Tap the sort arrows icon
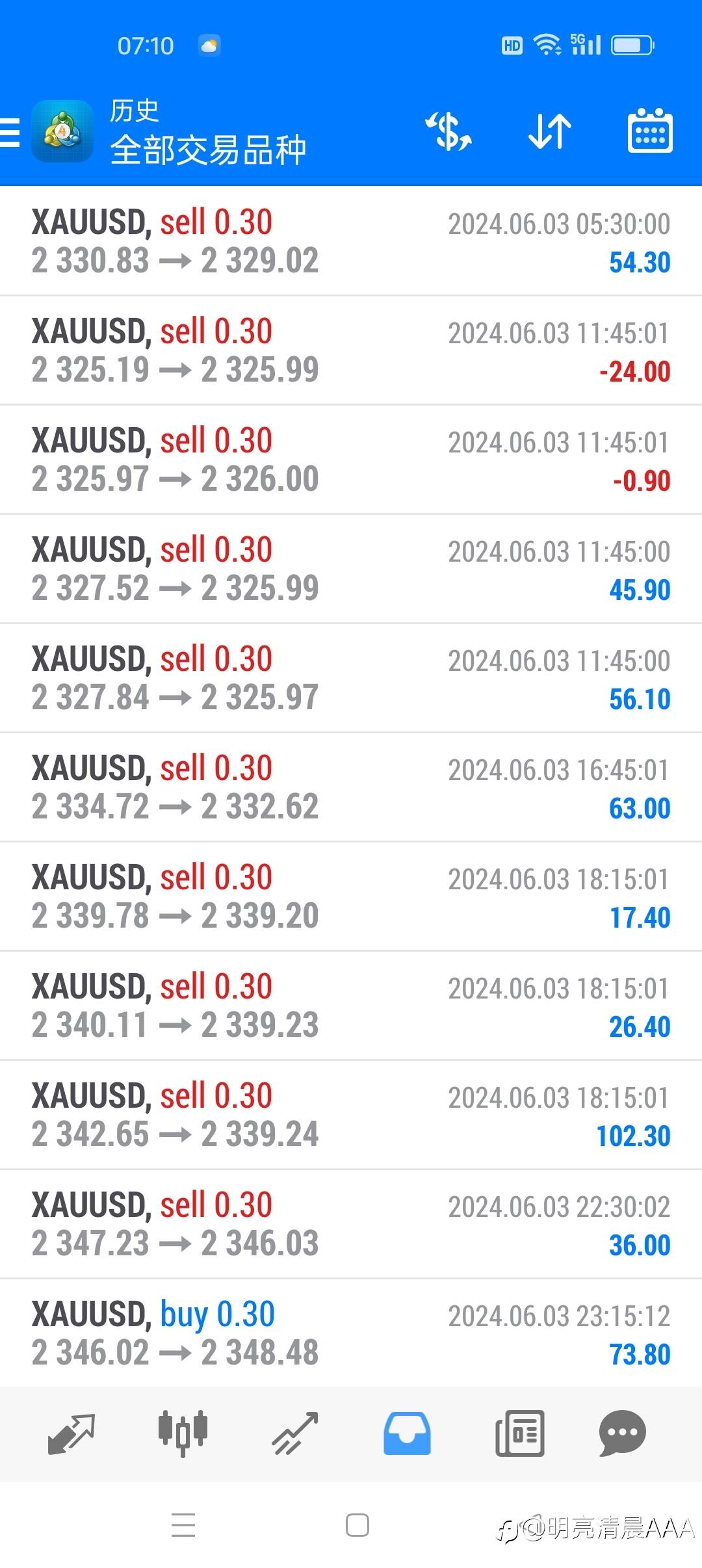The image size is (702, 1568). [549, 131]
